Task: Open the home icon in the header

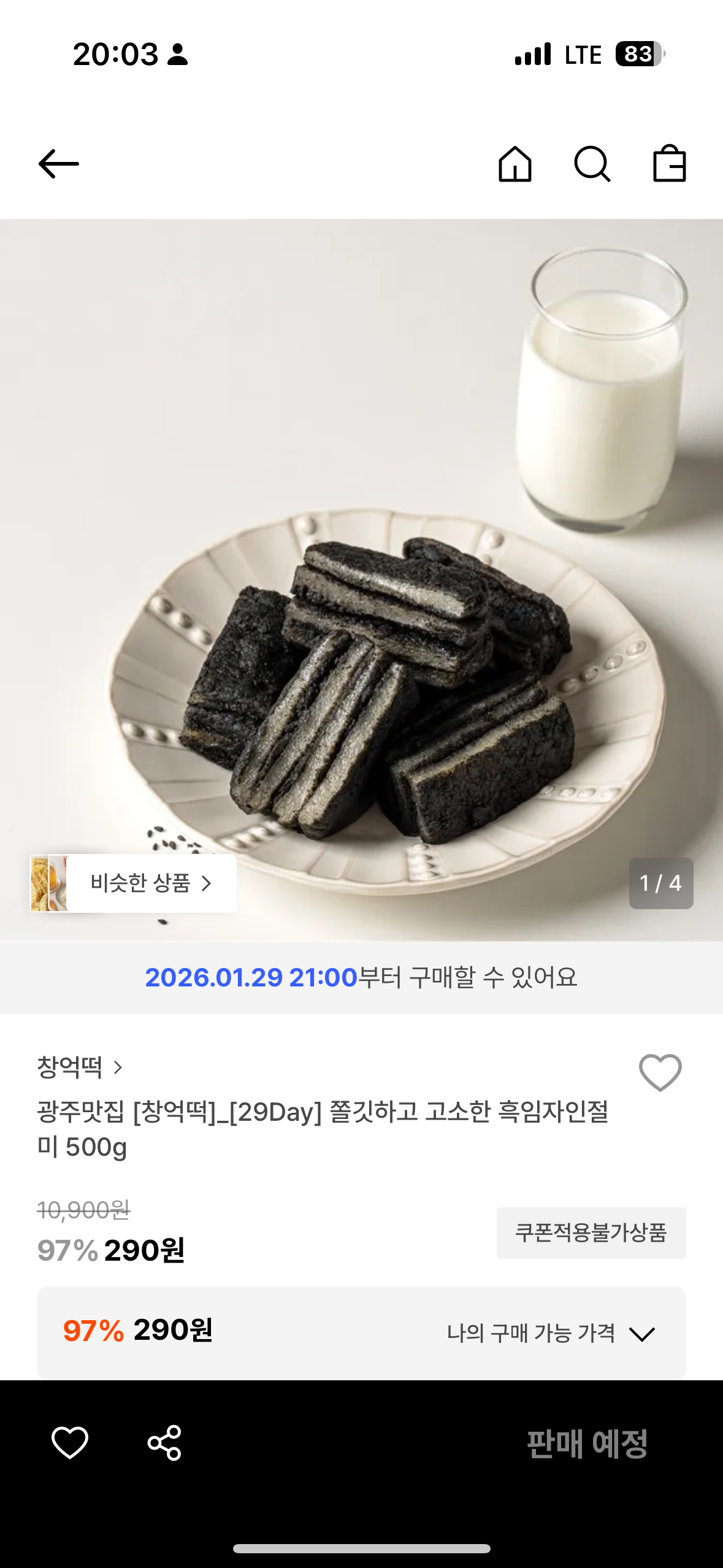Action: pyautogui.click(x=515, y=164)
